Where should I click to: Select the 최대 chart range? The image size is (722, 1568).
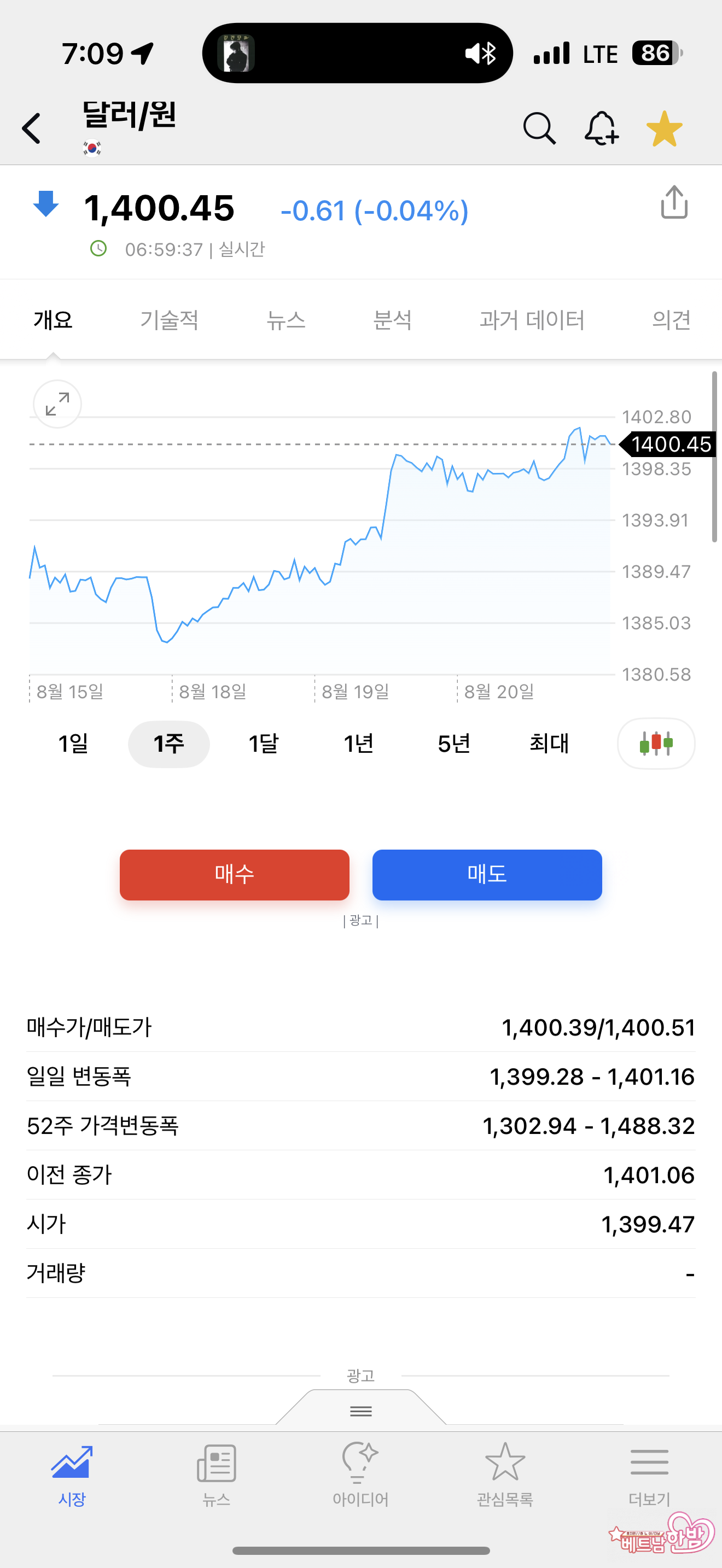pos(549,743)
